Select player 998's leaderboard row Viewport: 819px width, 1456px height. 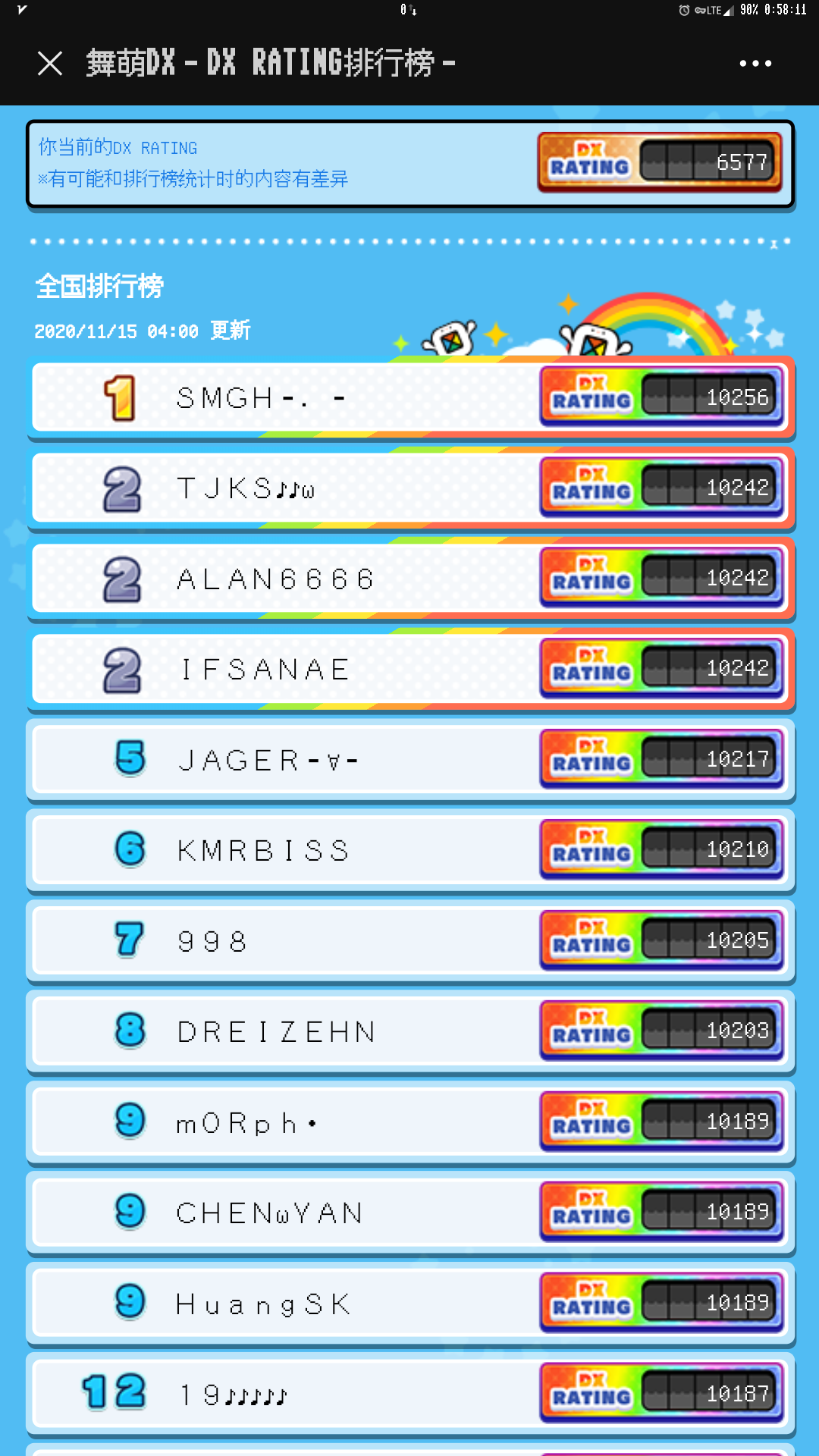point(303,940)
